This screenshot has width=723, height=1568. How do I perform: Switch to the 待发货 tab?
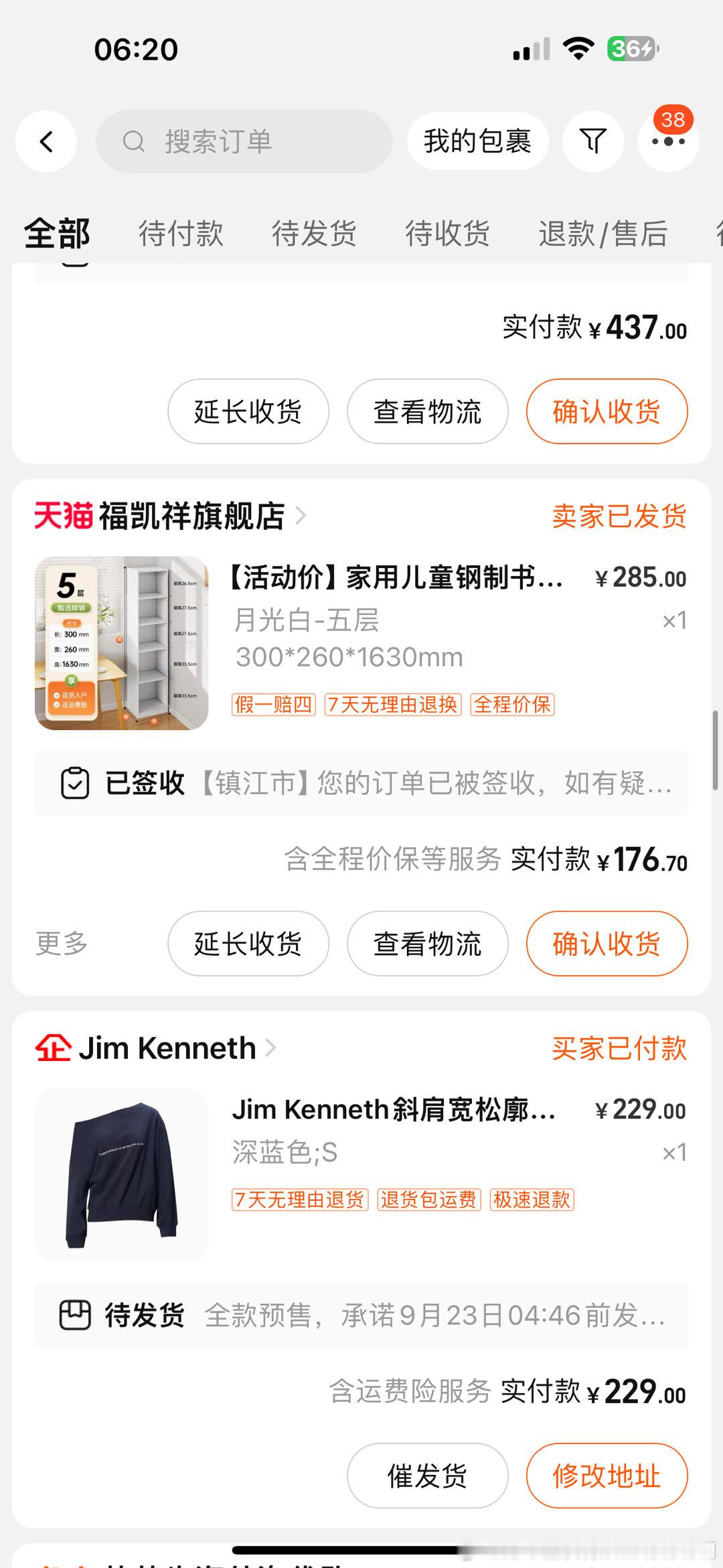point(314,234)
